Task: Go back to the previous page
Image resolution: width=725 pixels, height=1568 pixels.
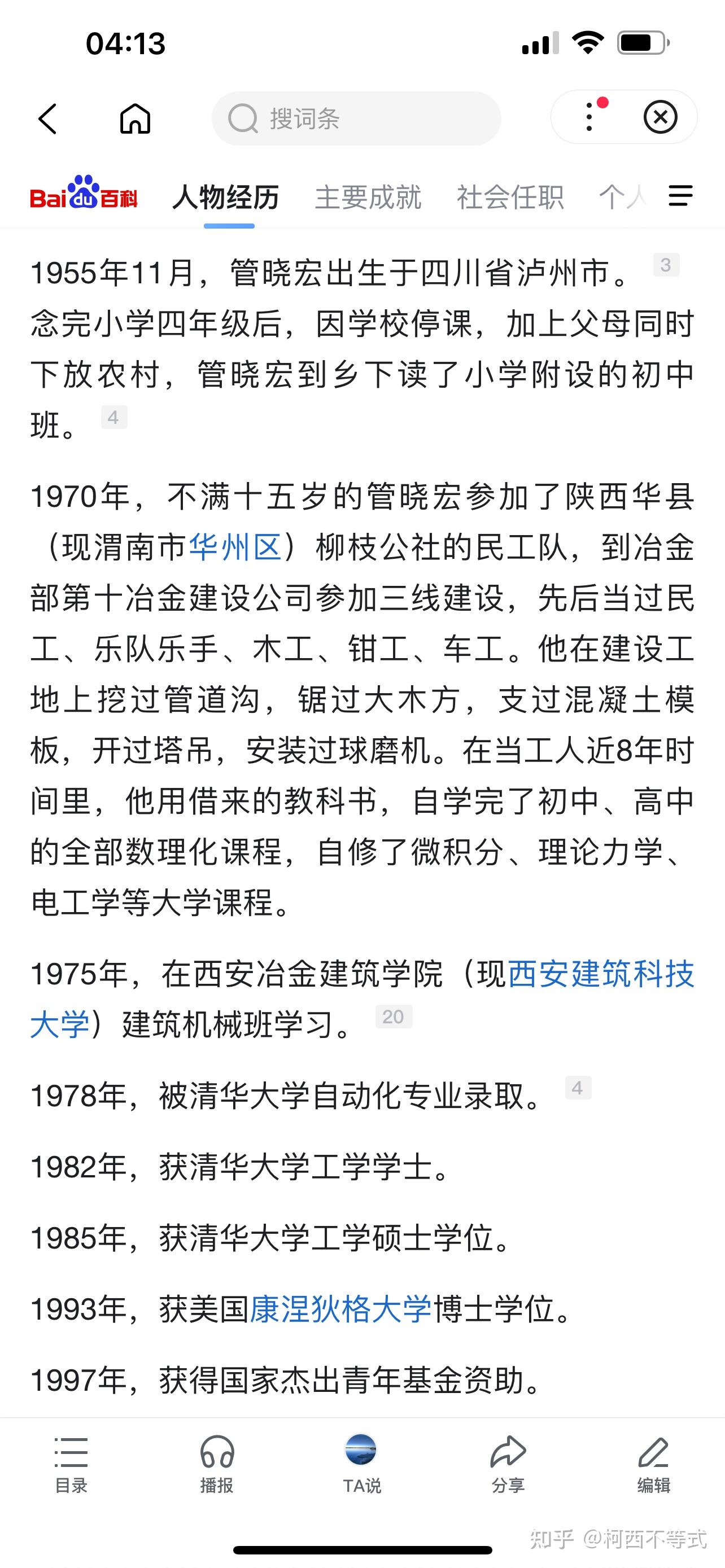Action: tap(47, 118)
